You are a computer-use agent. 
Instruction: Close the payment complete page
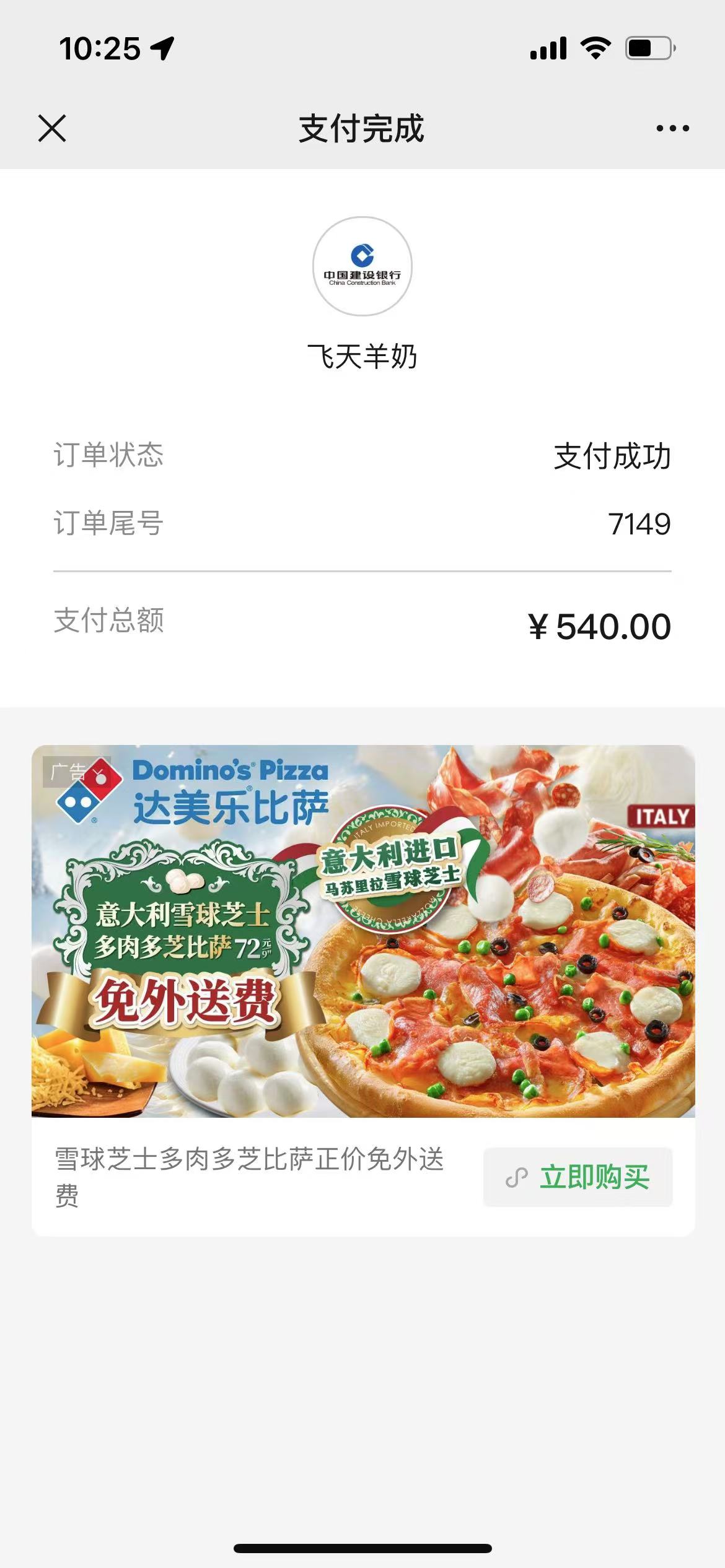point(52,129)
